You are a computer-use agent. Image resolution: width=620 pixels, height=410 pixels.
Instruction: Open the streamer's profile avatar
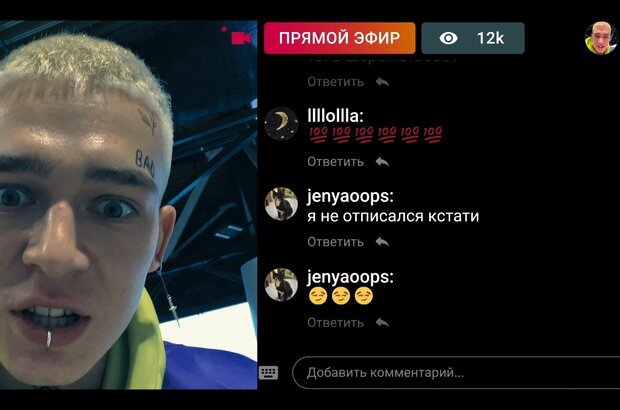point(600,38)
